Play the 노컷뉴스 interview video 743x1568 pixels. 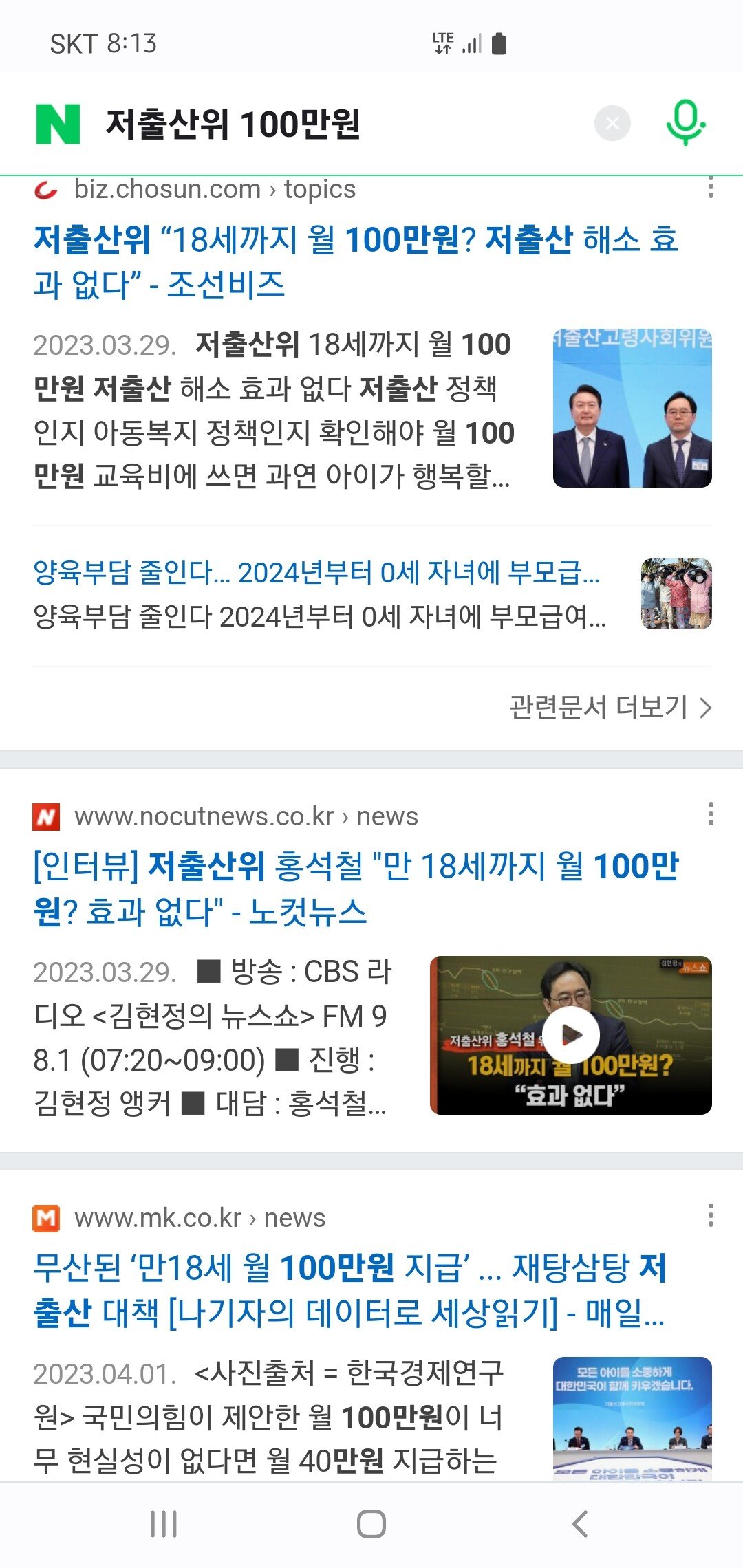pos(571,1035)
